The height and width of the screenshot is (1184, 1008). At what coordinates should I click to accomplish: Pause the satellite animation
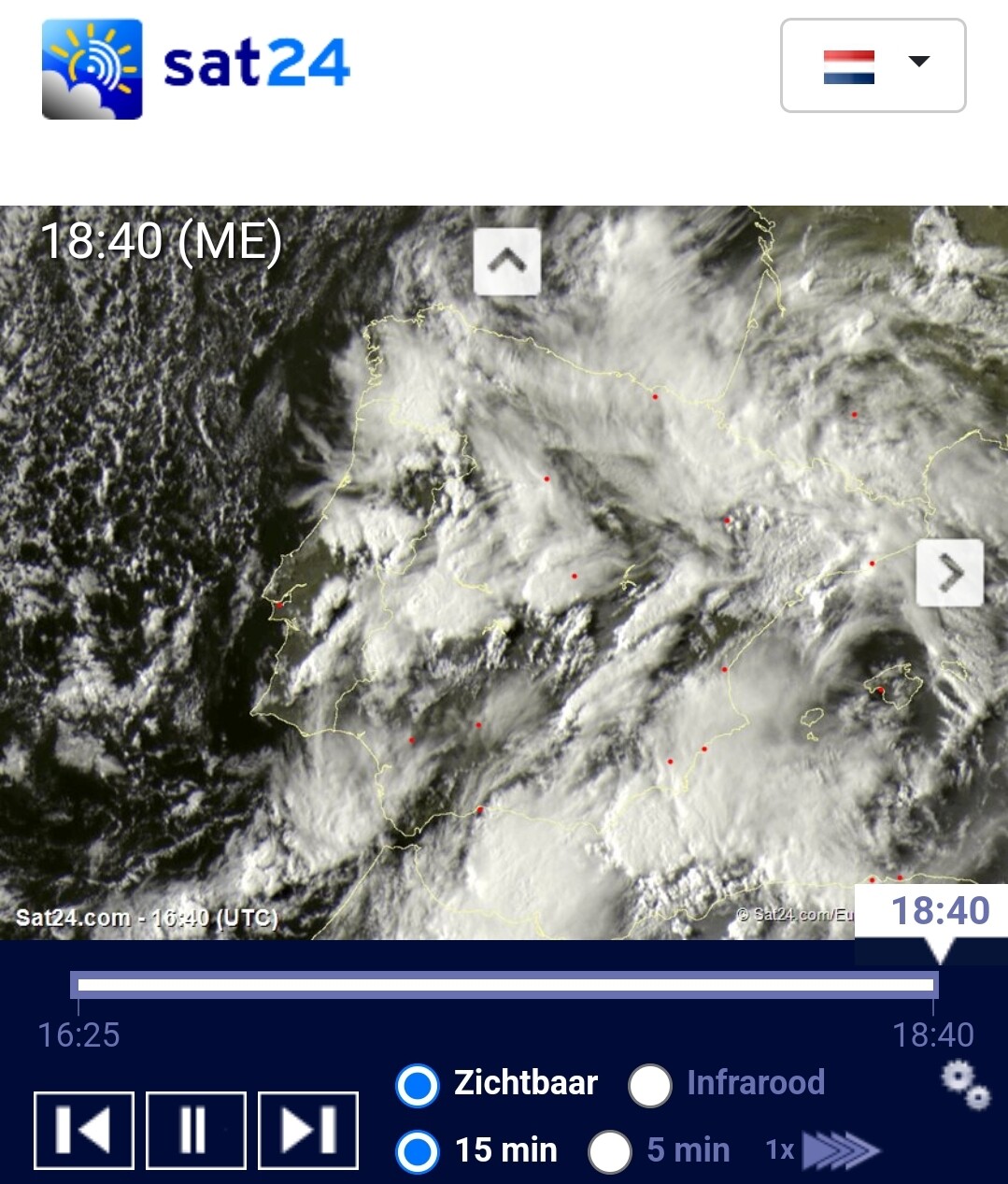pyautogui.click(x=196, y=1130)
